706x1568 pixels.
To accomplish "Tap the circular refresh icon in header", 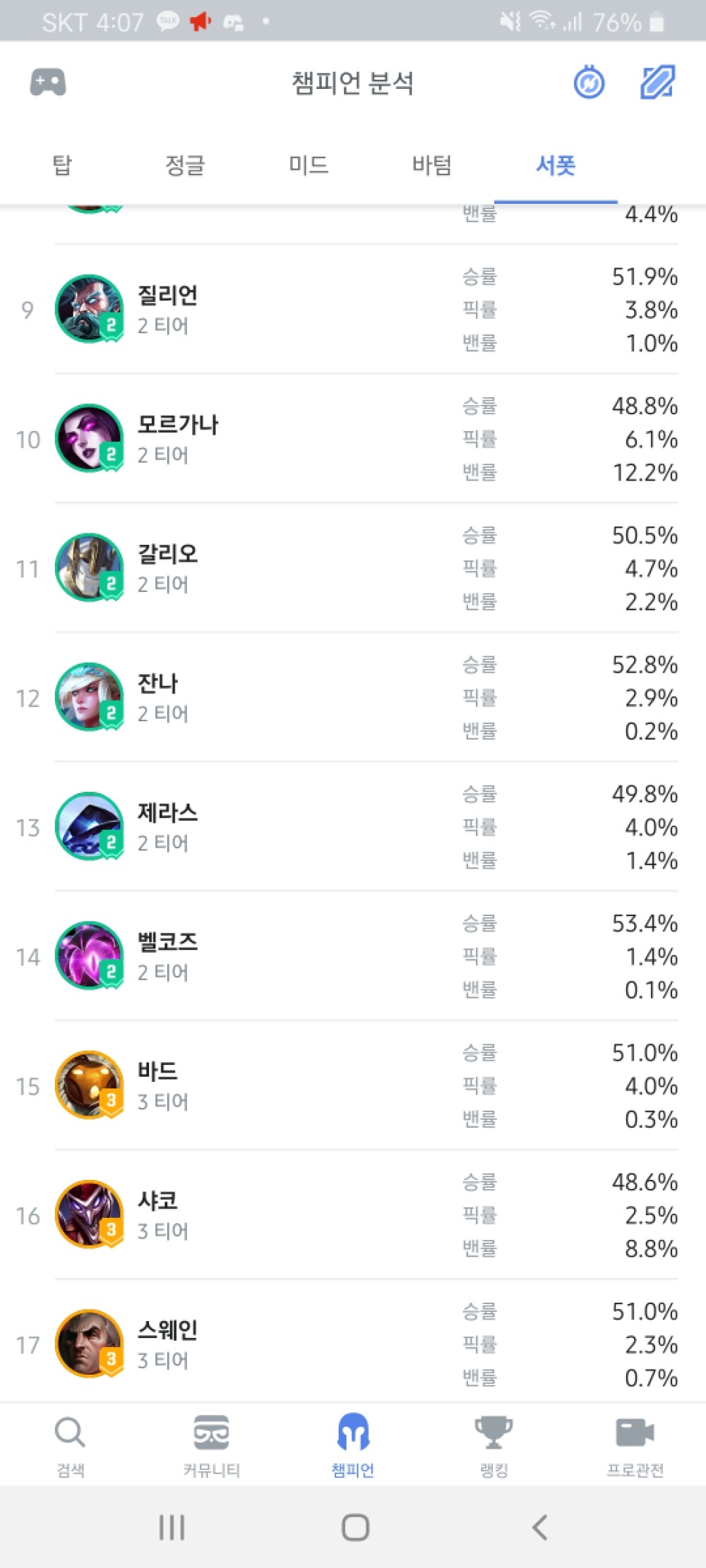I will (x=589, y=83).
